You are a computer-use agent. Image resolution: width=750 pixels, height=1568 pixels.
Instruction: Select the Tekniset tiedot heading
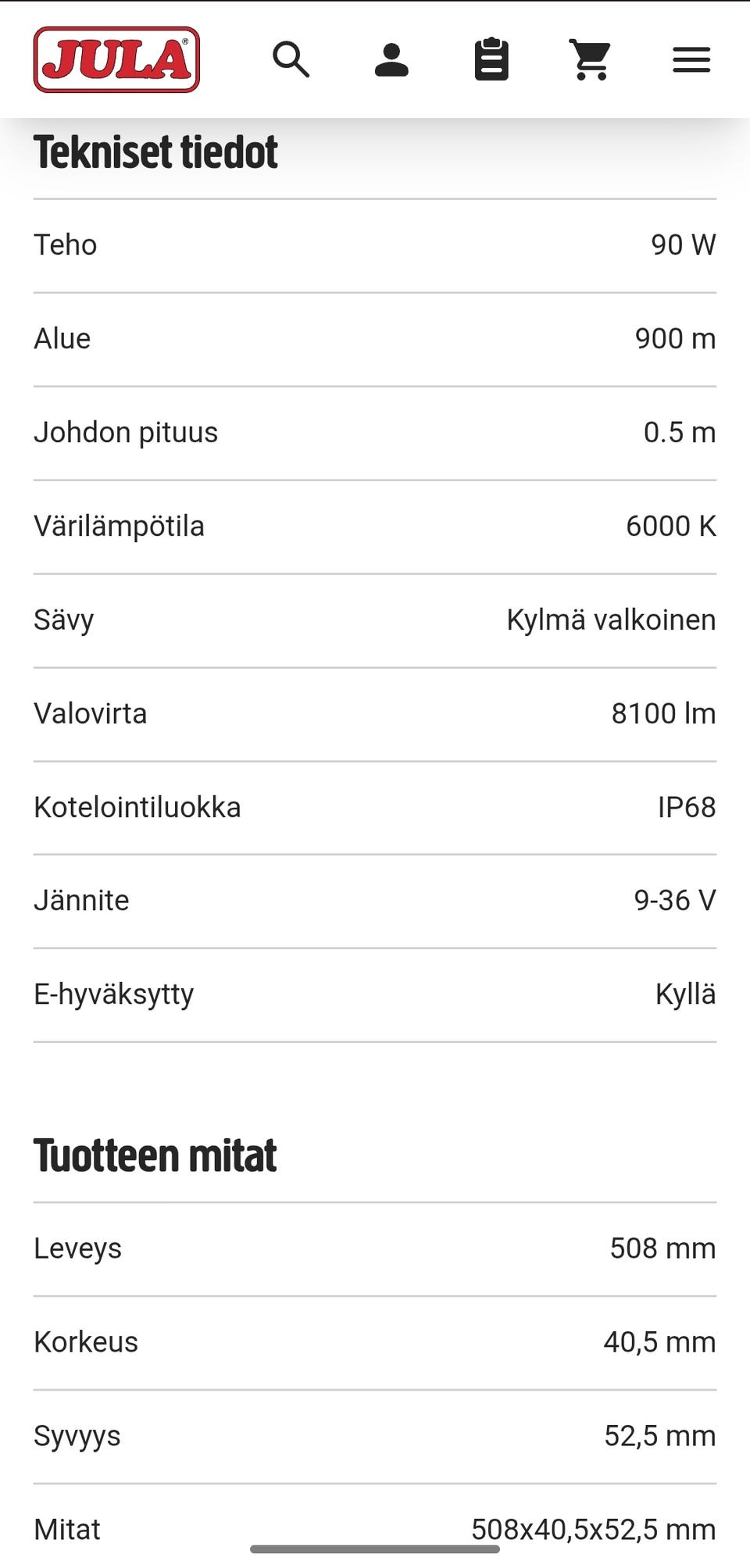155,152
